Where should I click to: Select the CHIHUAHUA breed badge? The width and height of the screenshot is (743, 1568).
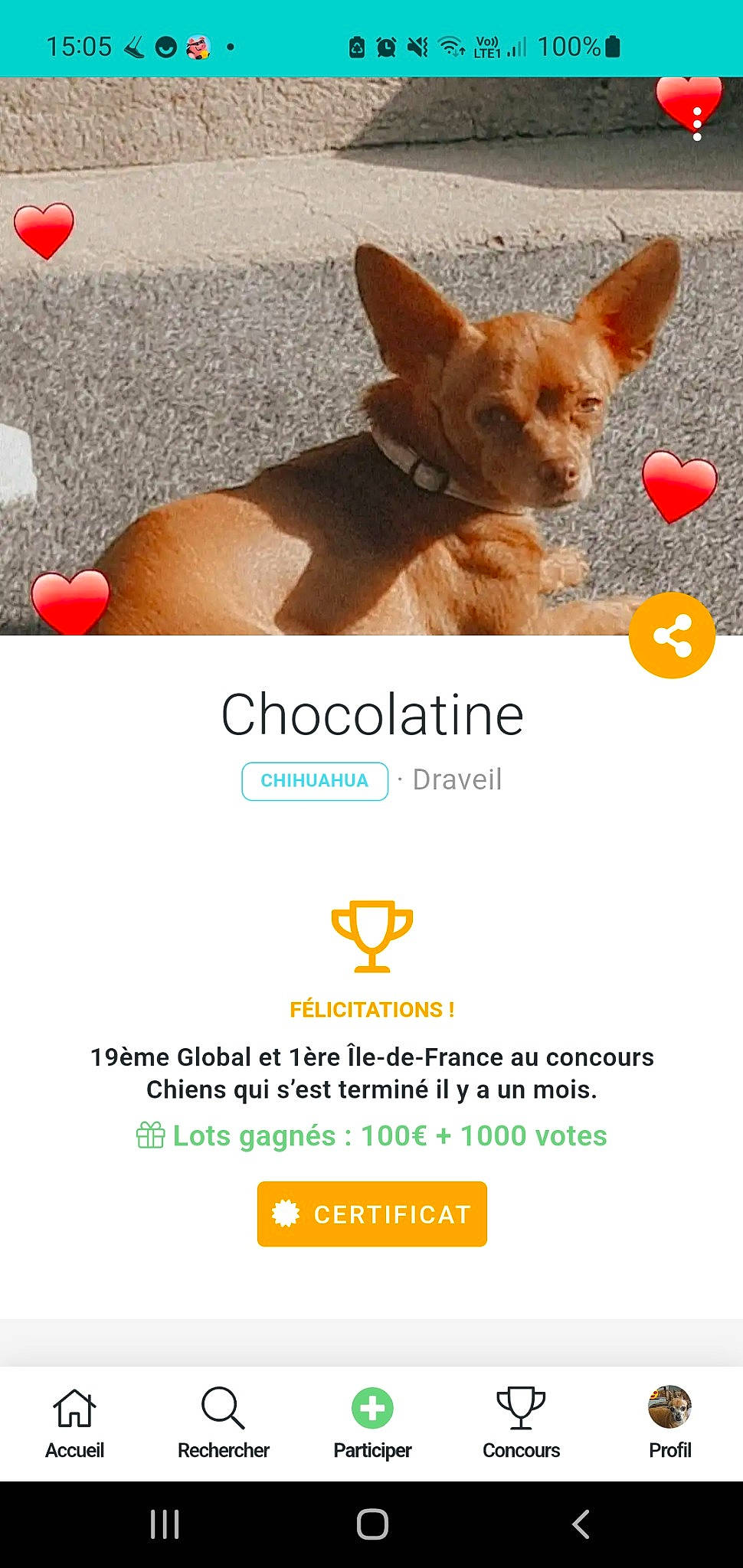tap(315, 780)
